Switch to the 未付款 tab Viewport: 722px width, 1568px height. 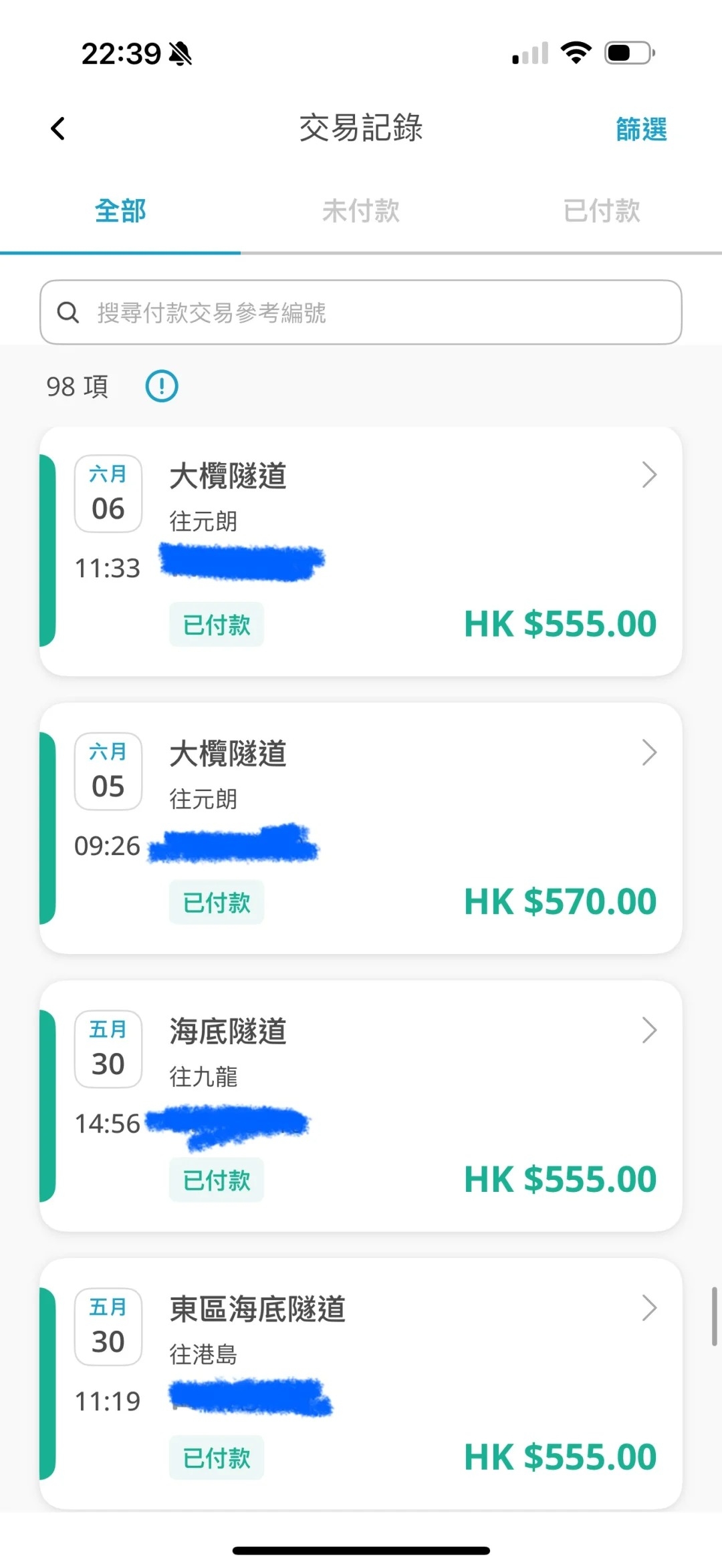point(361,210)
